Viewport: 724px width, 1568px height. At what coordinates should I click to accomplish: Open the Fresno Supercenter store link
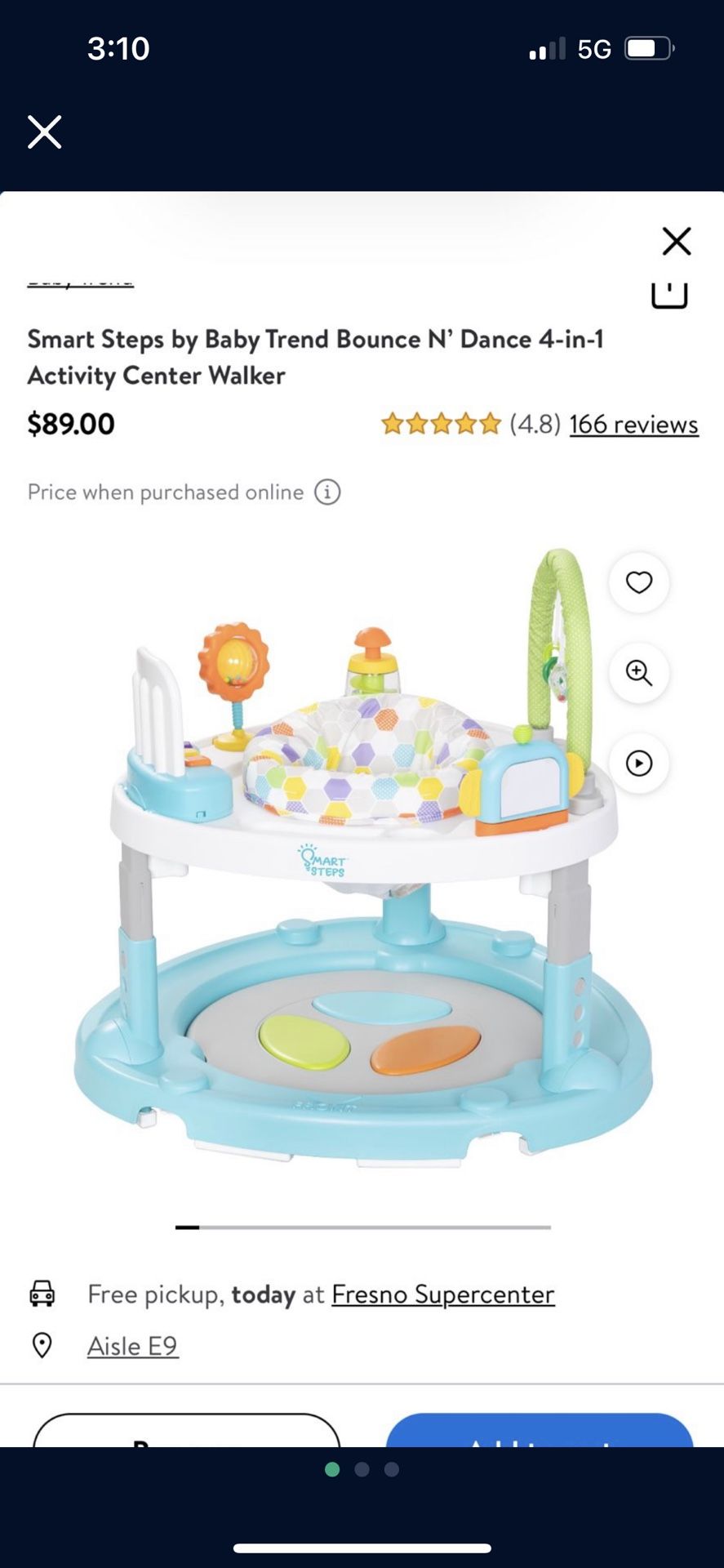[443, 1294]
